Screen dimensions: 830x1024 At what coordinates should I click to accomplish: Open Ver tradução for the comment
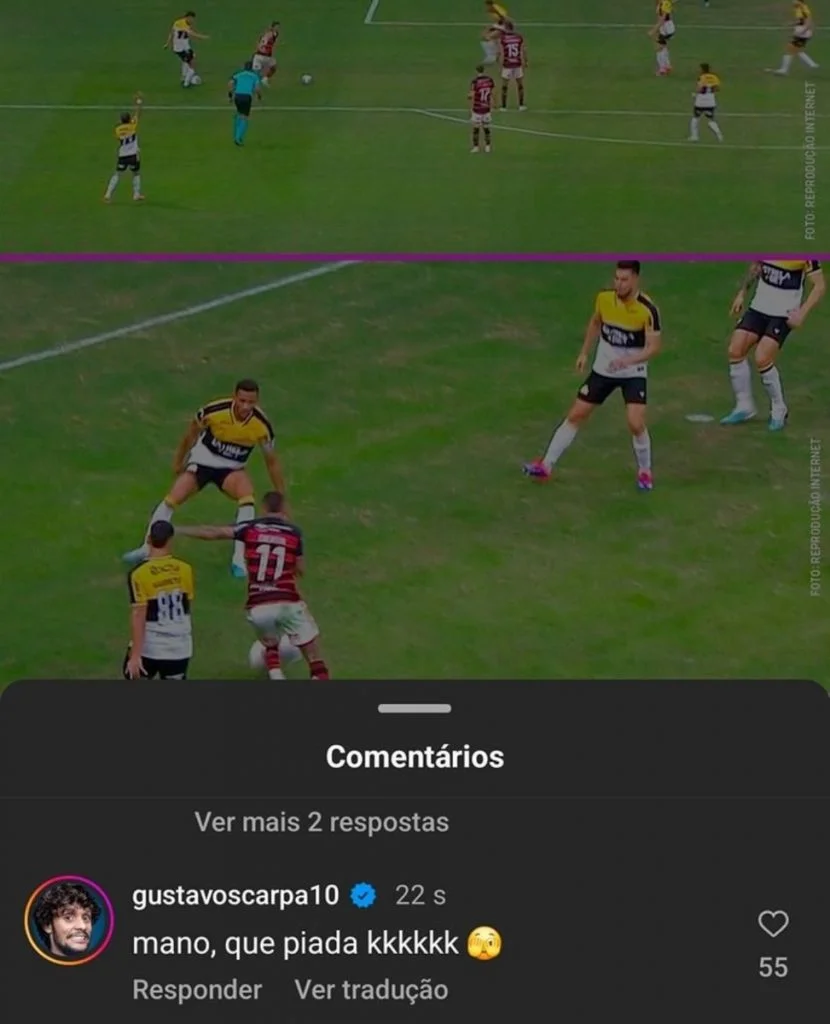(x=371, y=990)
